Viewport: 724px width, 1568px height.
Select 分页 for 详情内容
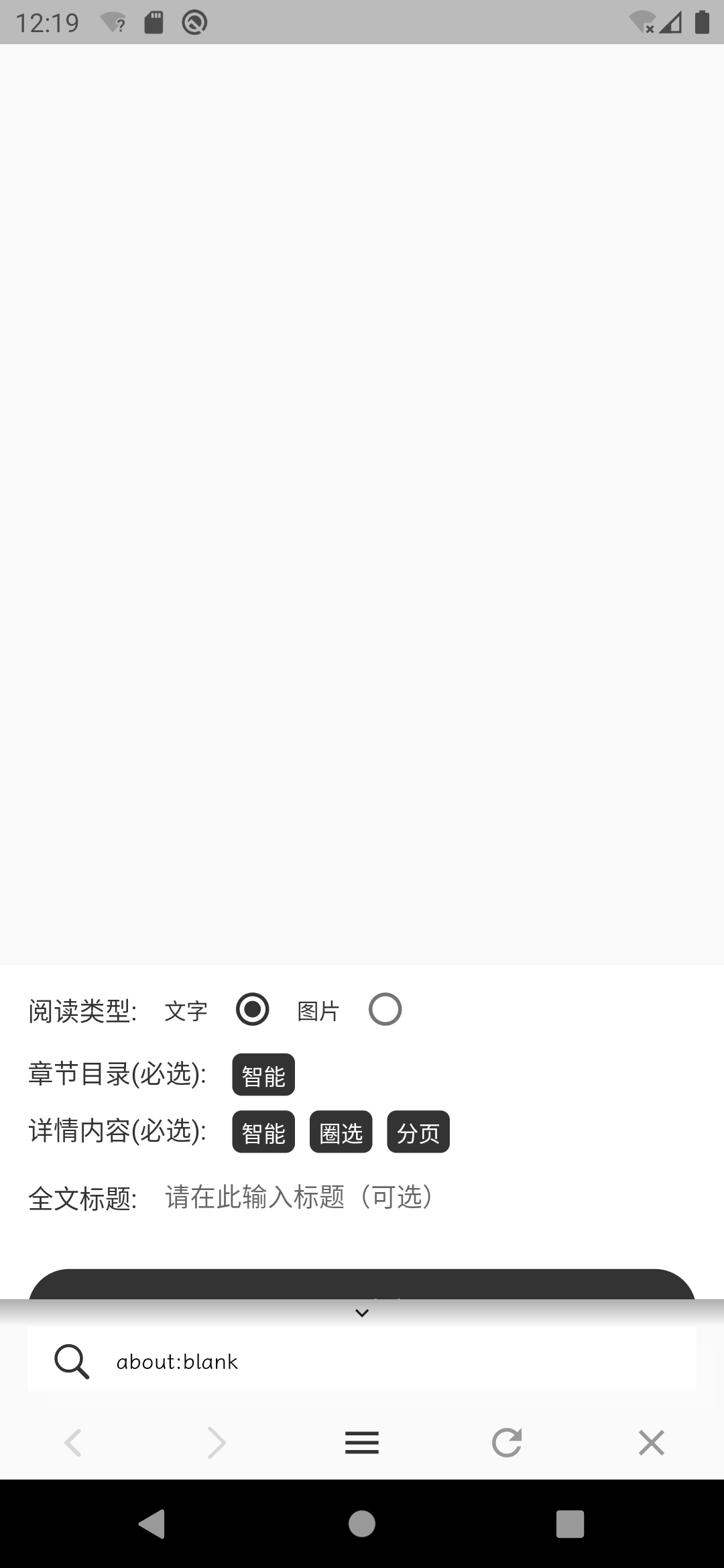[x=418, y=1132]
